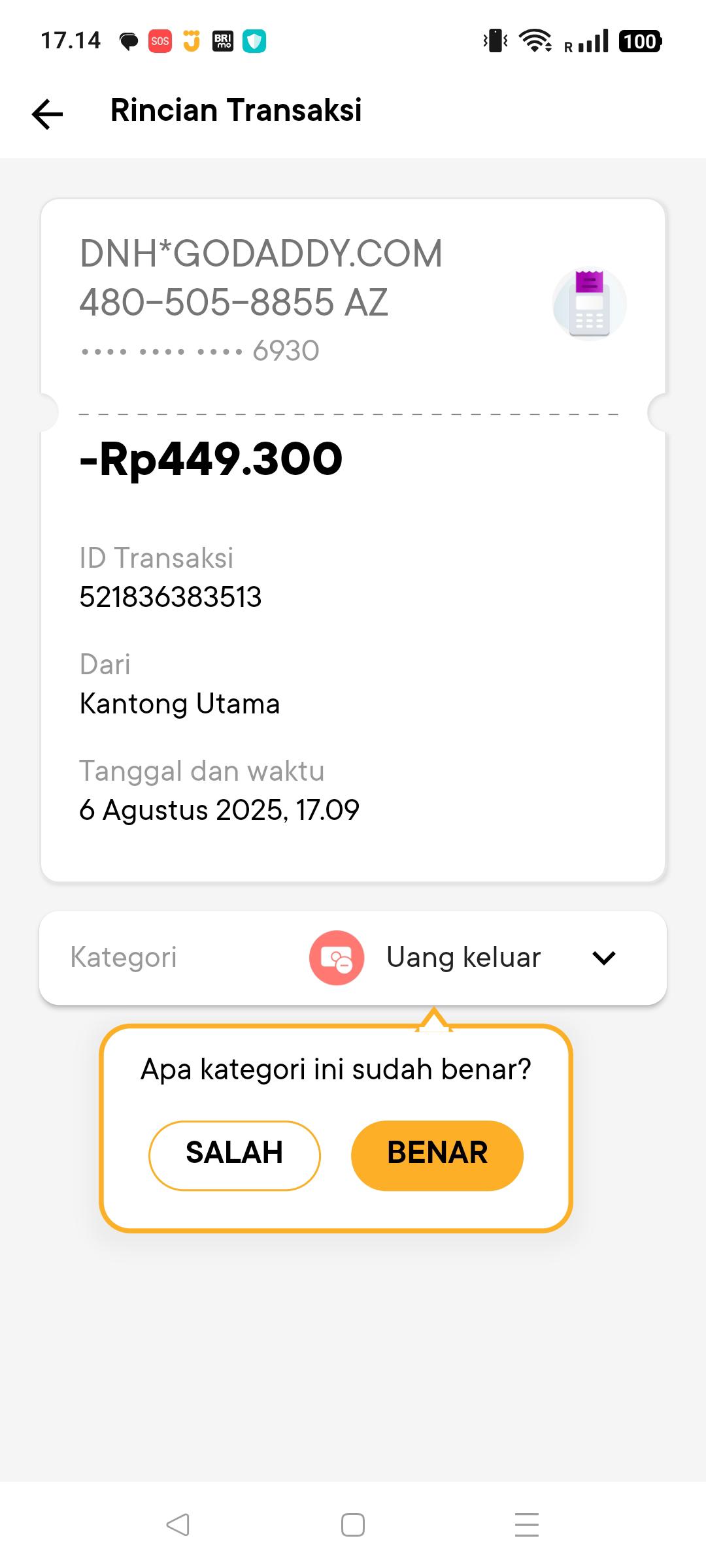Viewport: 706px width, 1568px height.
Task: Go back from Rincian Transaksi
Action: pyautogui.click(x=48, y=114)
